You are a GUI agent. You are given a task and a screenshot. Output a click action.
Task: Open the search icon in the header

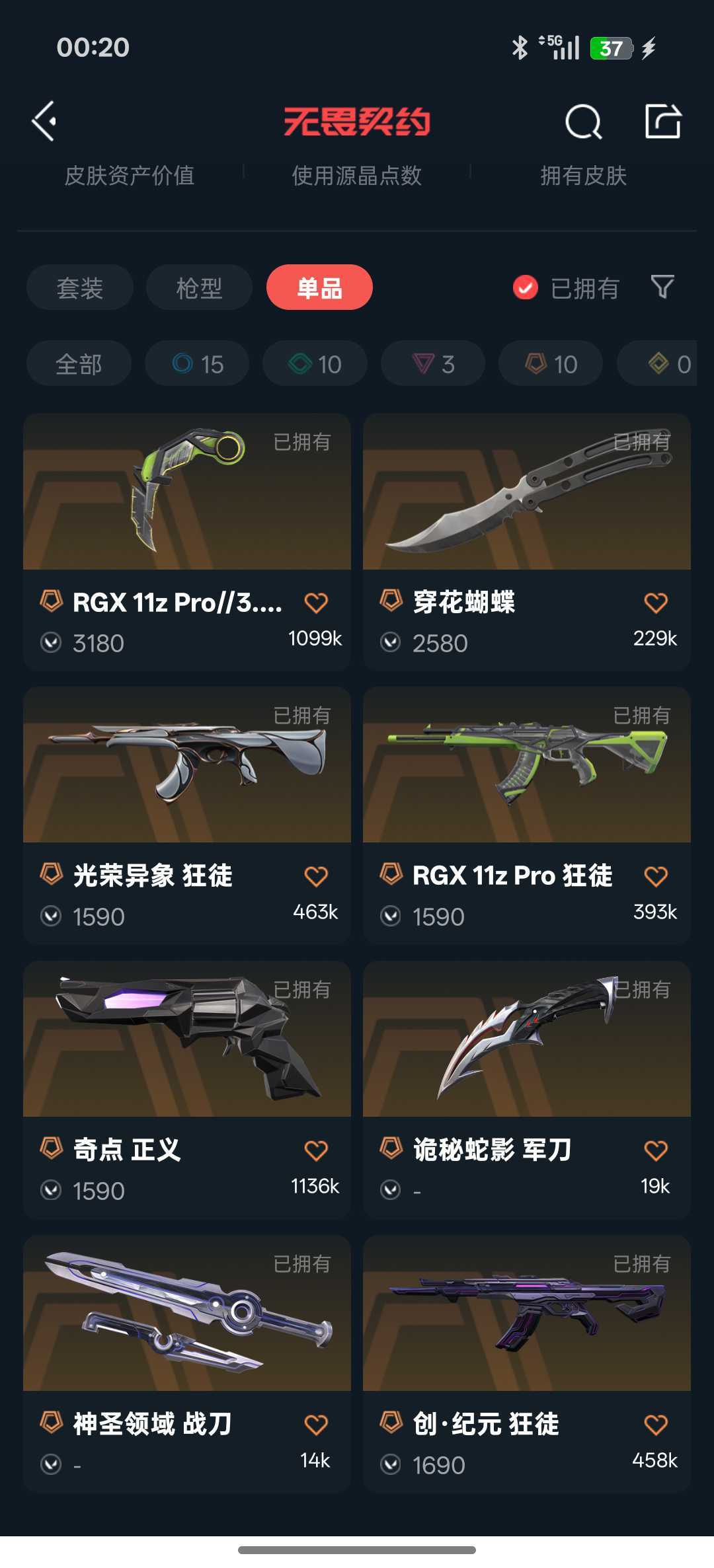[584, 122]
